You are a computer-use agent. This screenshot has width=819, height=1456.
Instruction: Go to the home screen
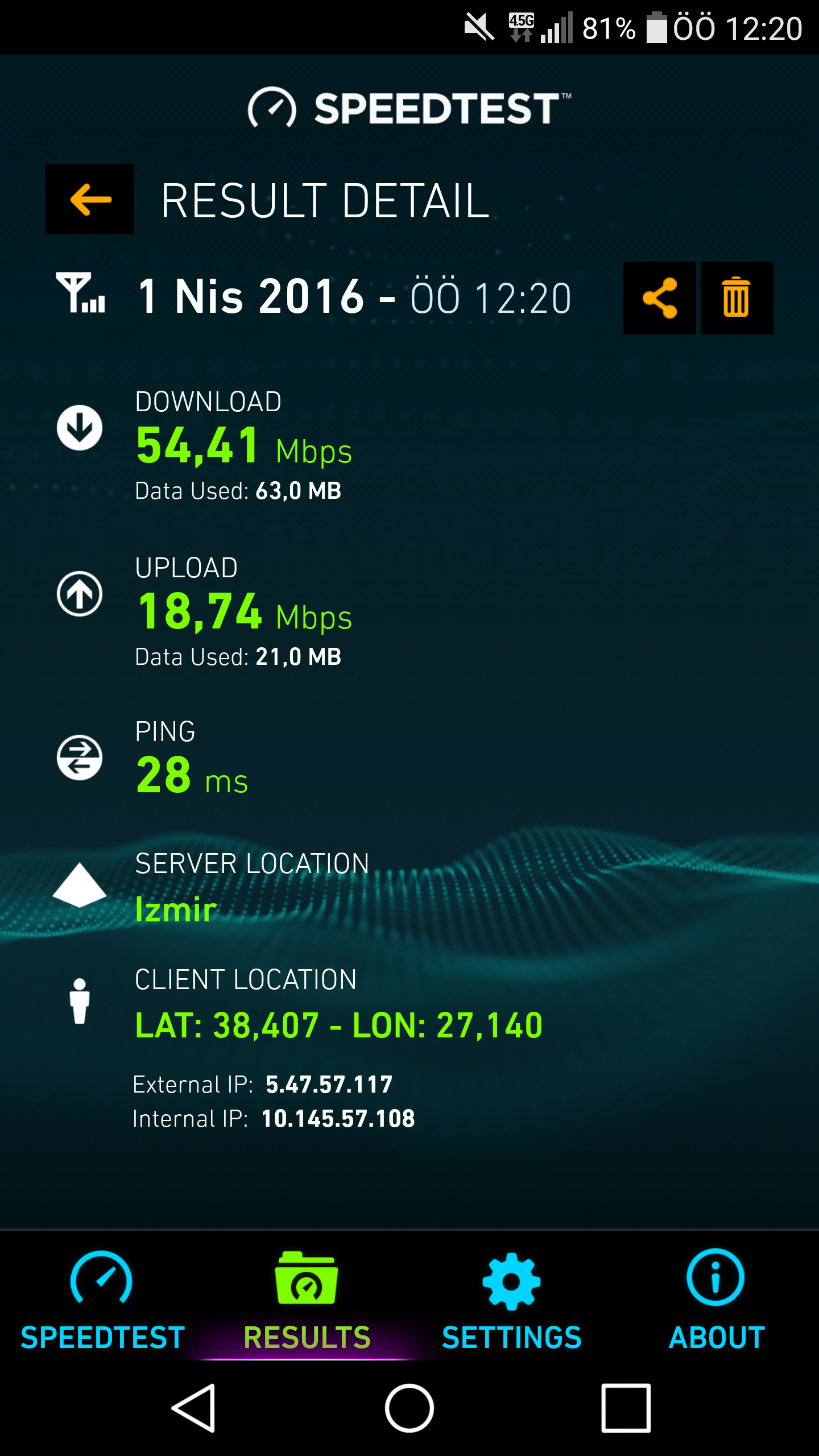(409, 1408)
